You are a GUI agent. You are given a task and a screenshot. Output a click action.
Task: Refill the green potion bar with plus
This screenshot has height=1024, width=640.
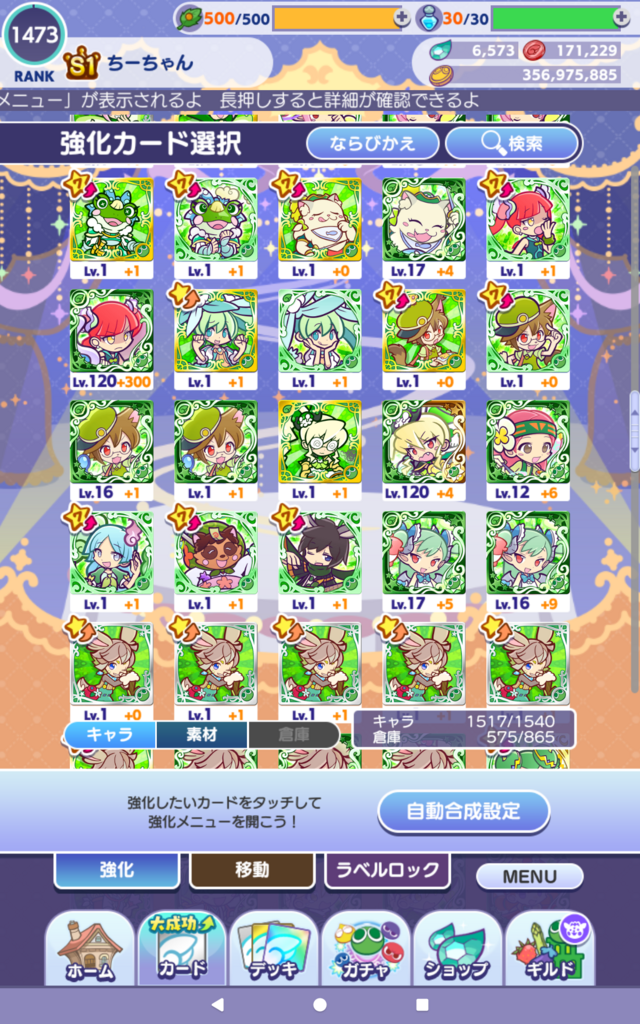pyautogui.click(x=622, y=18)
